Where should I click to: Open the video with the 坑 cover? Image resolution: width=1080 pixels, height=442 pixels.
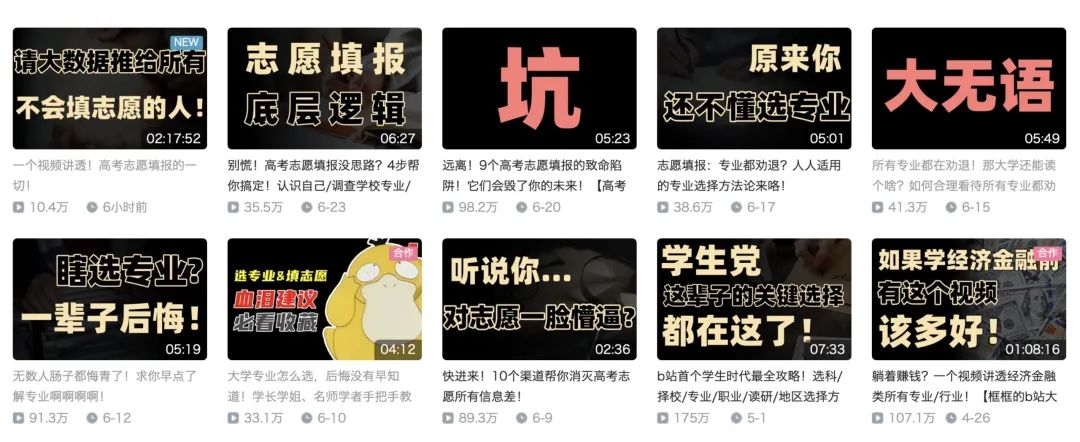[539, 89]
